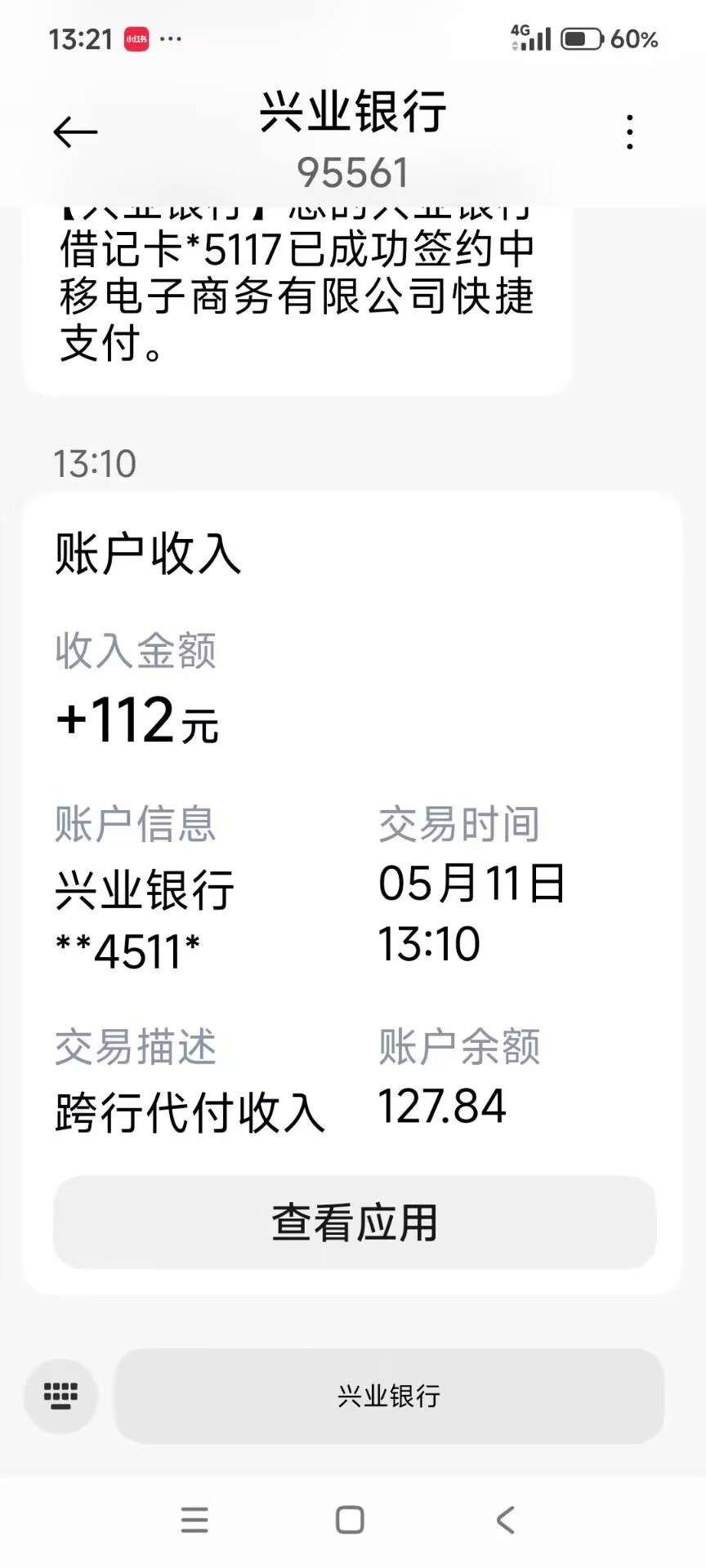This screenshot has height=1568, width=706.
Task: Open the 账户收入 transaction card
Action: tap(352, 893)
